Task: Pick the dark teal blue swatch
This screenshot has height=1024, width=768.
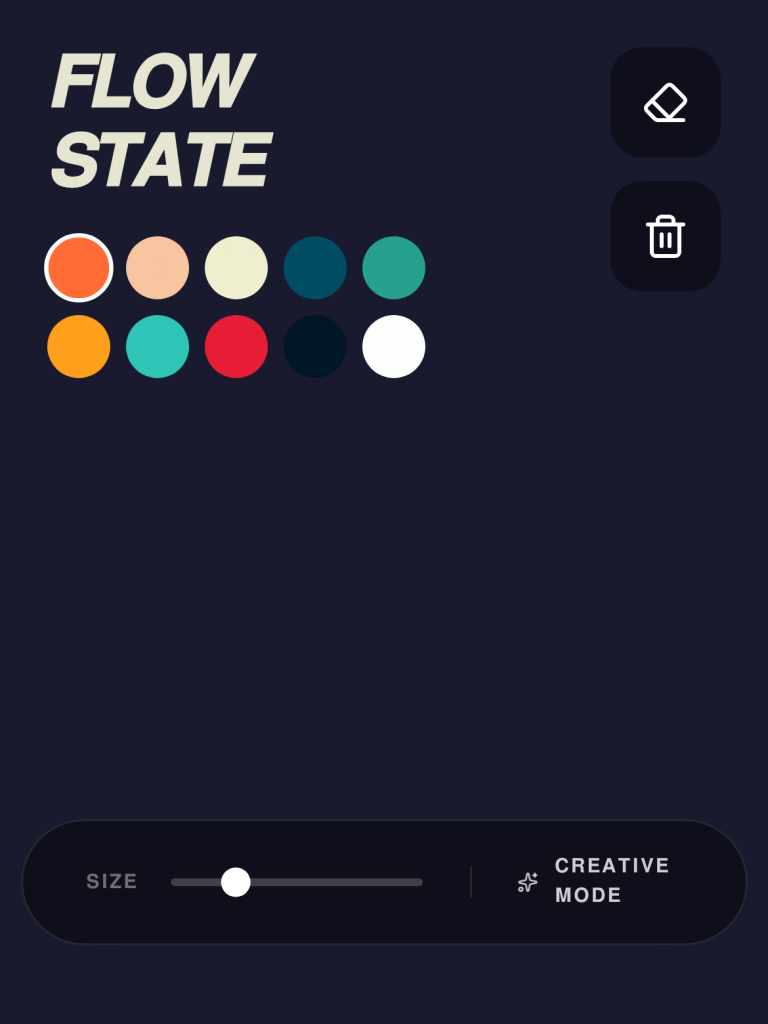Action: [315, 267]
